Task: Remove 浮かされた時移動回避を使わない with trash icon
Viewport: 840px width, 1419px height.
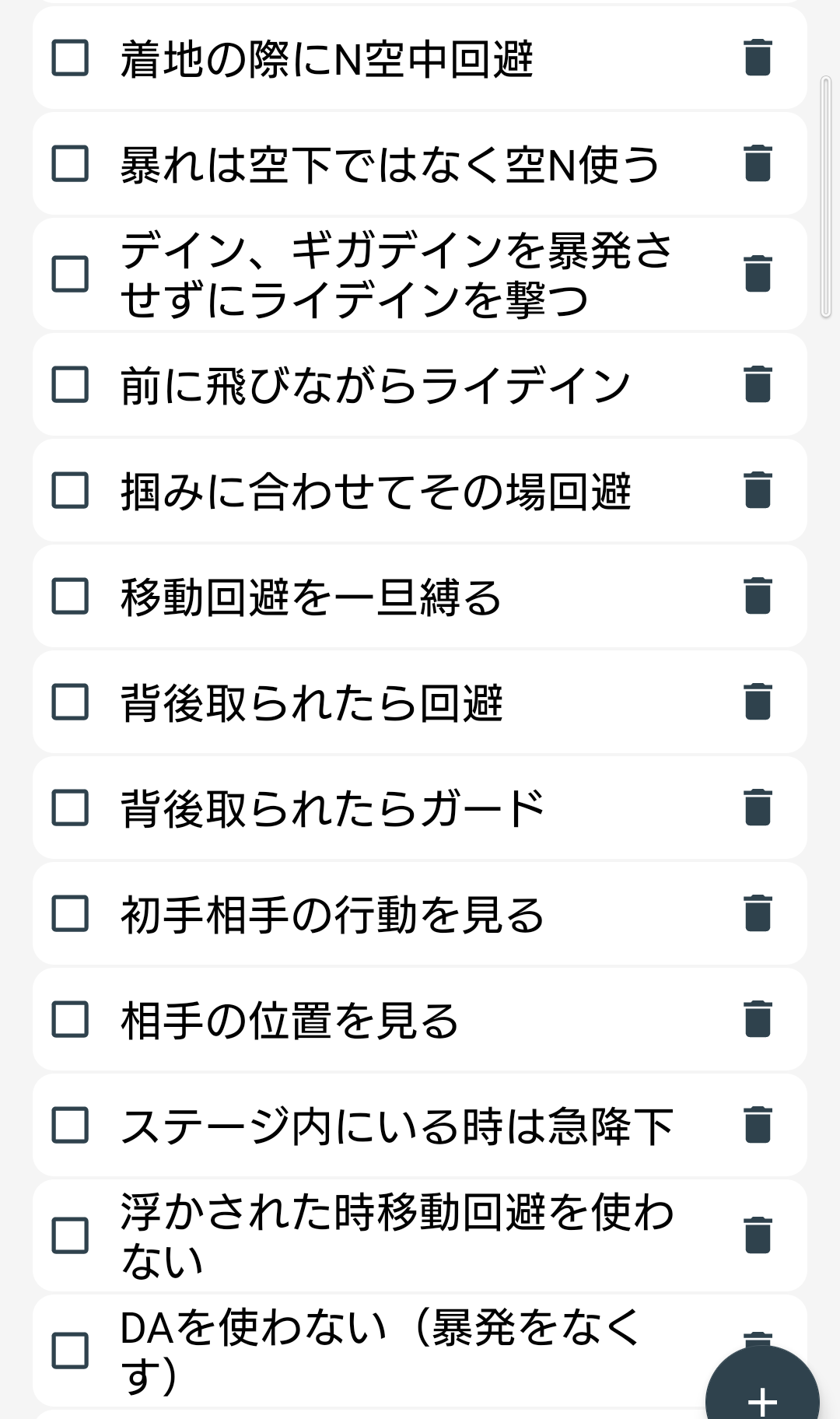Action: (758, 1235)
